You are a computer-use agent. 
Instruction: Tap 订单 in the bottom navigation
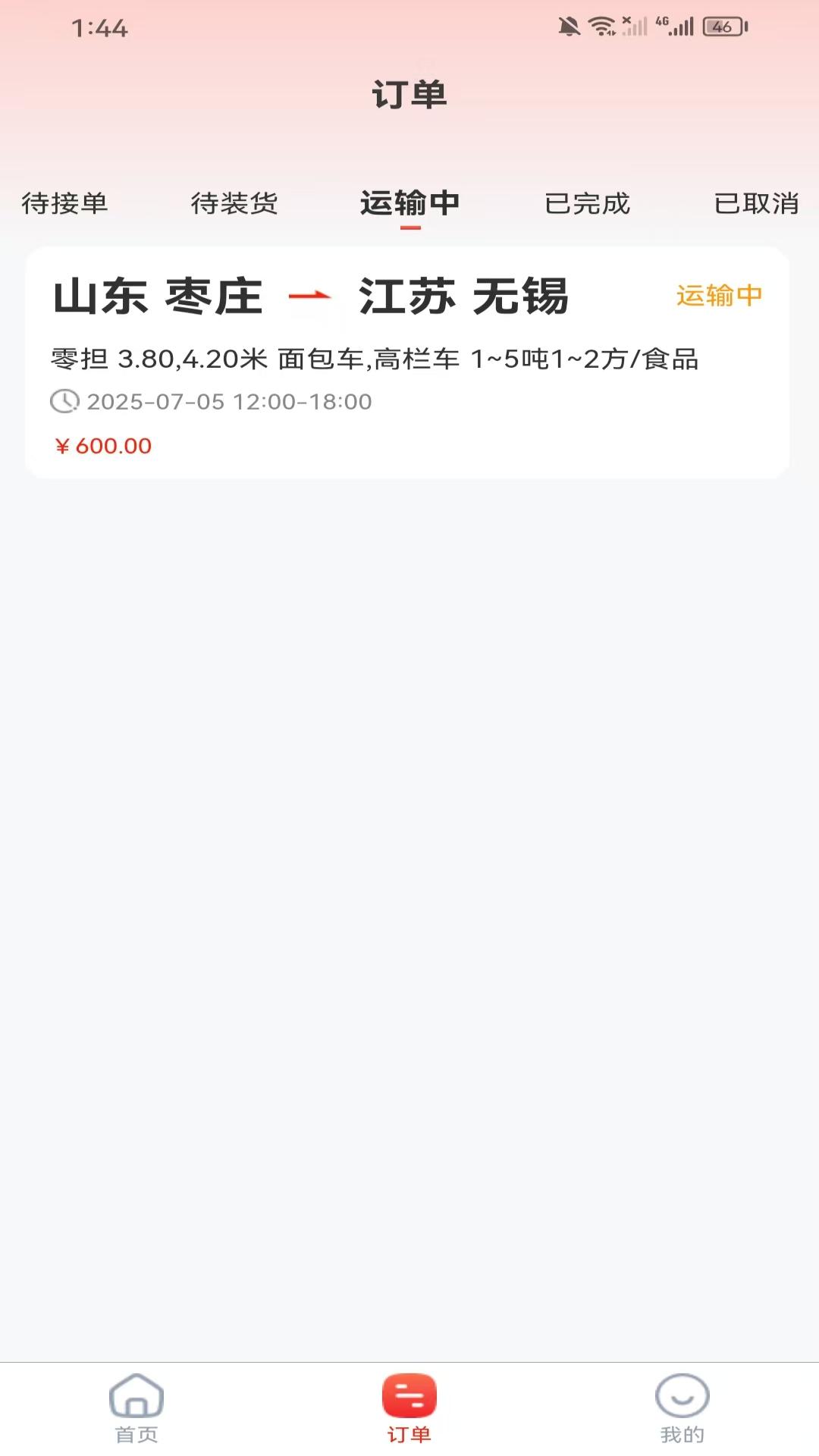coord(409,1408)
